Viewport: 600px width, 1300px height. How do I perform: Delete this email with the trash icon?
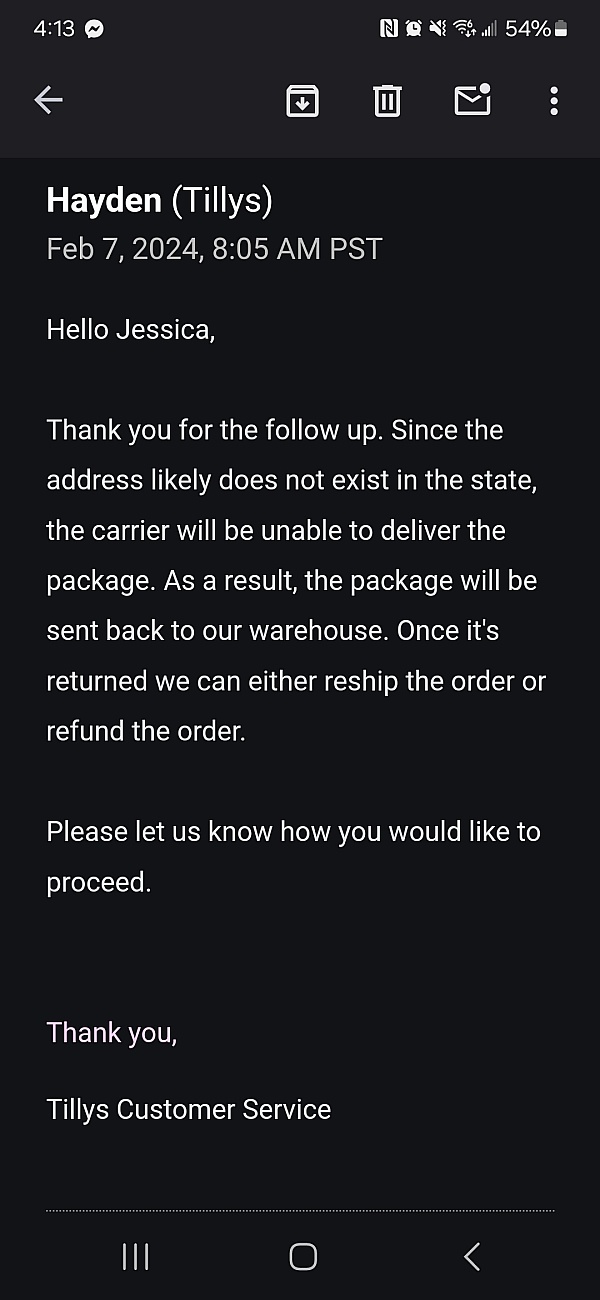click(x=387, y=100)
